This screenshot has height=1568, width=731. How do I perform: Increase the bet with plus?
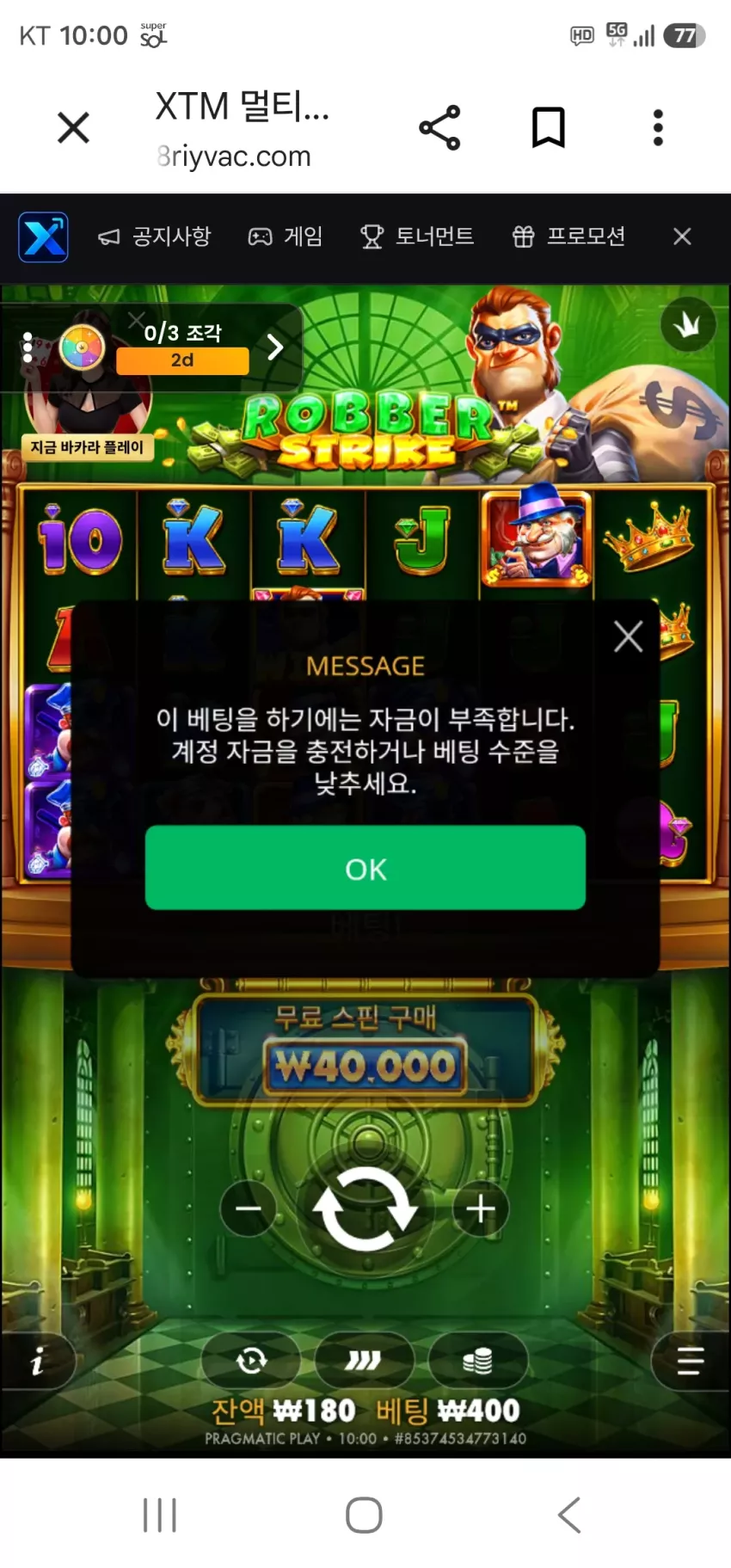click(x=481, y=1209)
